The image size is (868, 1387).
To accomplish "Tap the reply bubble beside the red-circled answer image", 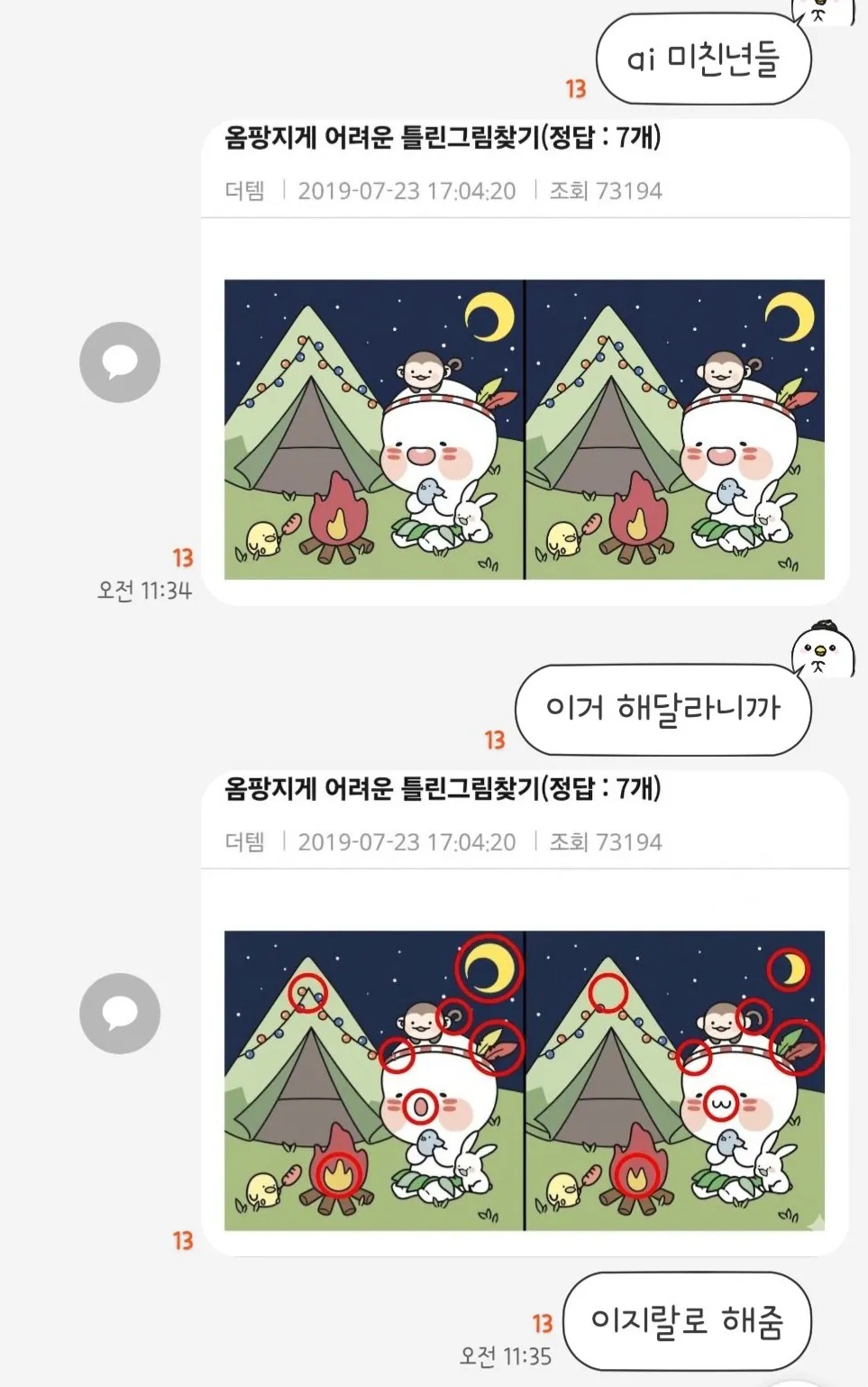I will pyautogui.click(x=120, y=1013).
